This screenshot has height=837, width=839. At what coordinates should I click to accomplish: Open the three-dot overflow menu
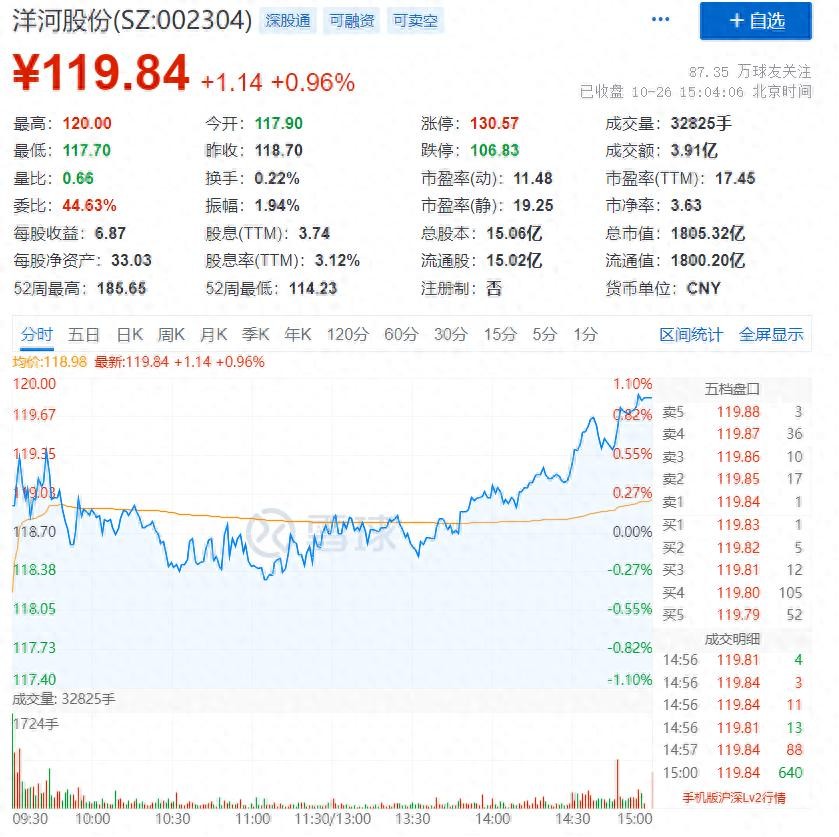pos(661,19)
